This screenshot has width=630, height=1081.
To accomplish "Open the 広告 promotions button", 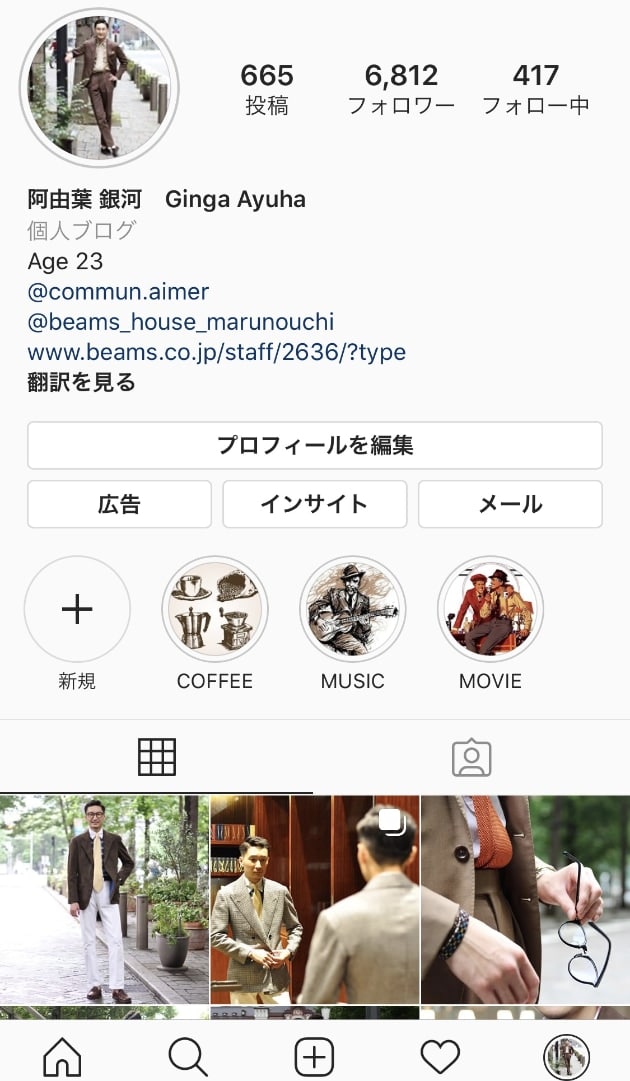I will point(119,504).
